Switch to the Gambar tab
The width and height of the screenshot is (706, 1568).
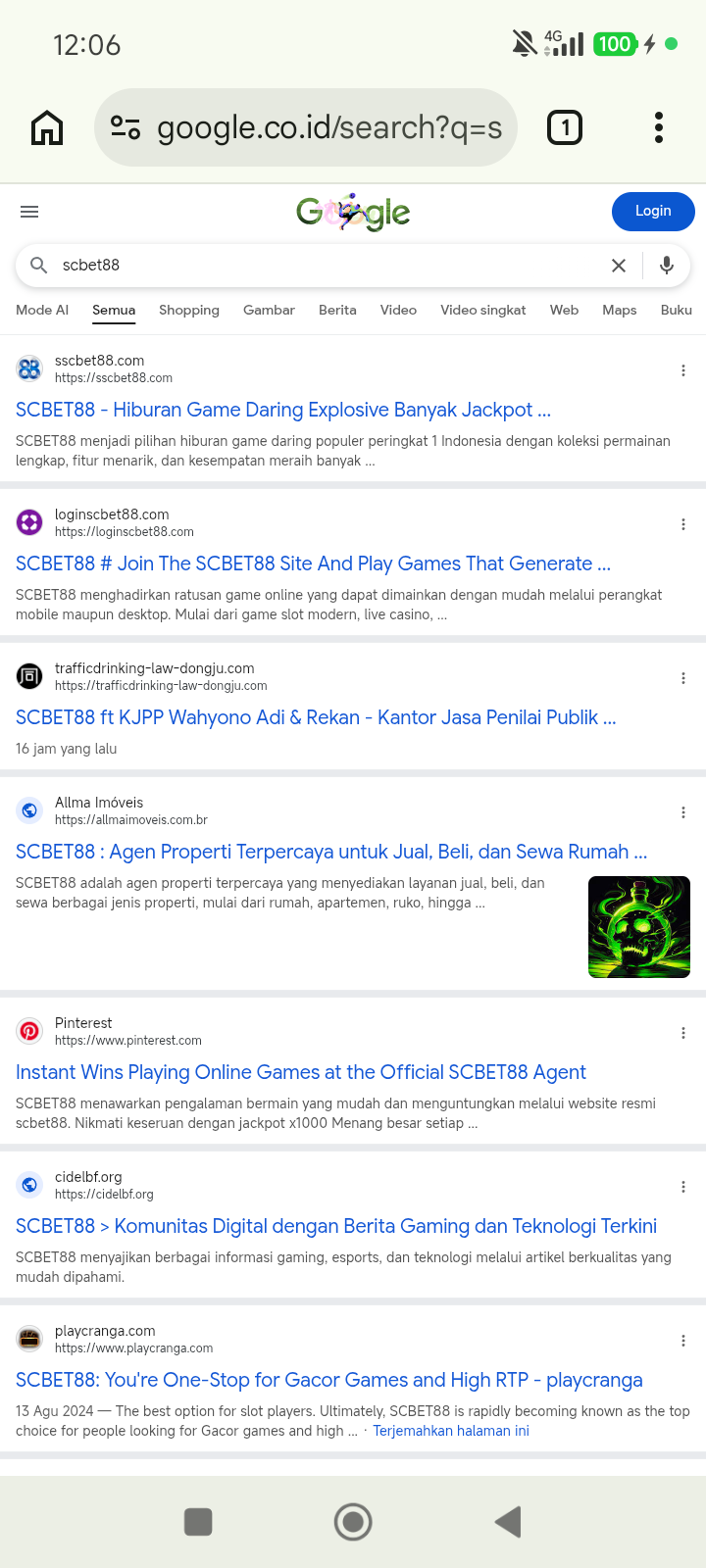coord(269,310)
